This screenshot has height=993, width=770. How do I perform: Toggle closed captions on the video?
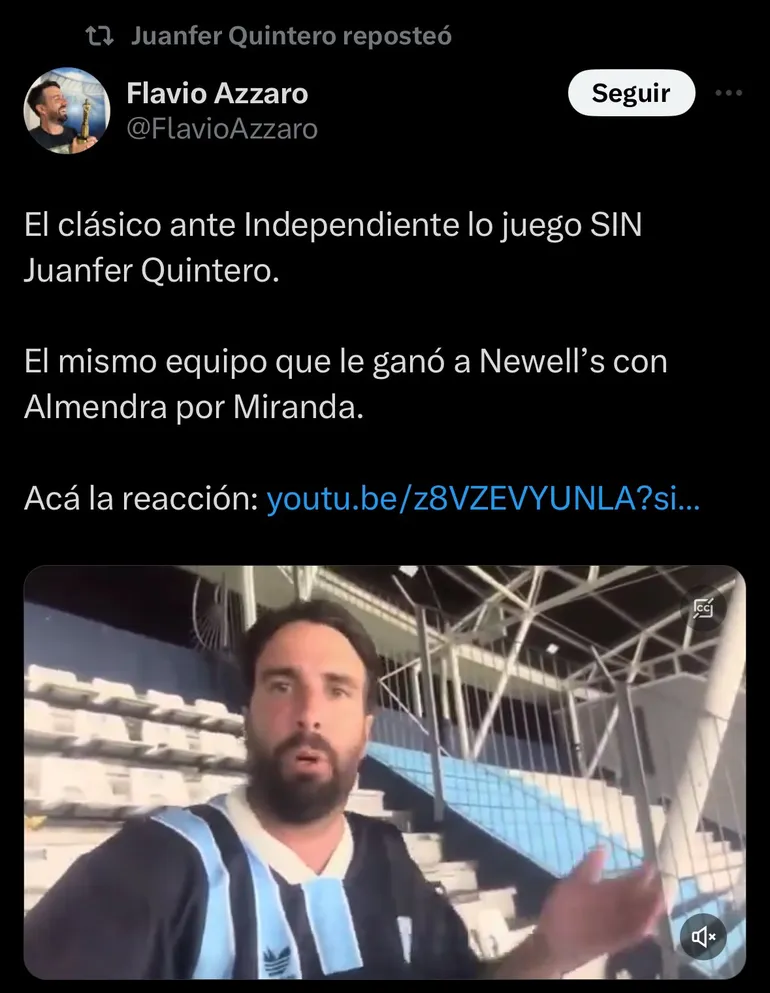click(704, 610)
